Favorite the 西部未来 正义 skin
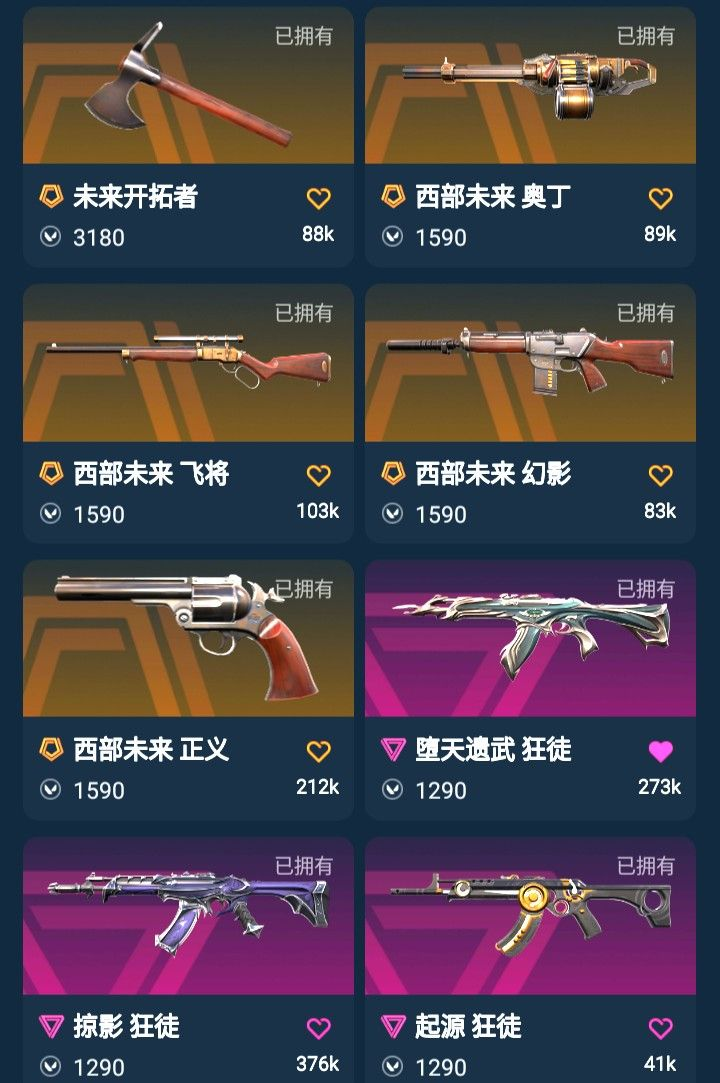The height and width of the screenshot is (1083, 720). click(318, 751)
